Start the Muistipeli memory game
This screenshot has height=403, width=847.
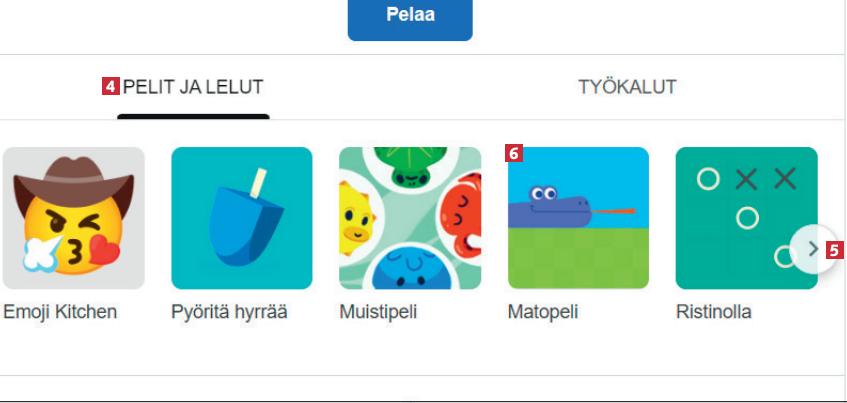pos(410,218)
